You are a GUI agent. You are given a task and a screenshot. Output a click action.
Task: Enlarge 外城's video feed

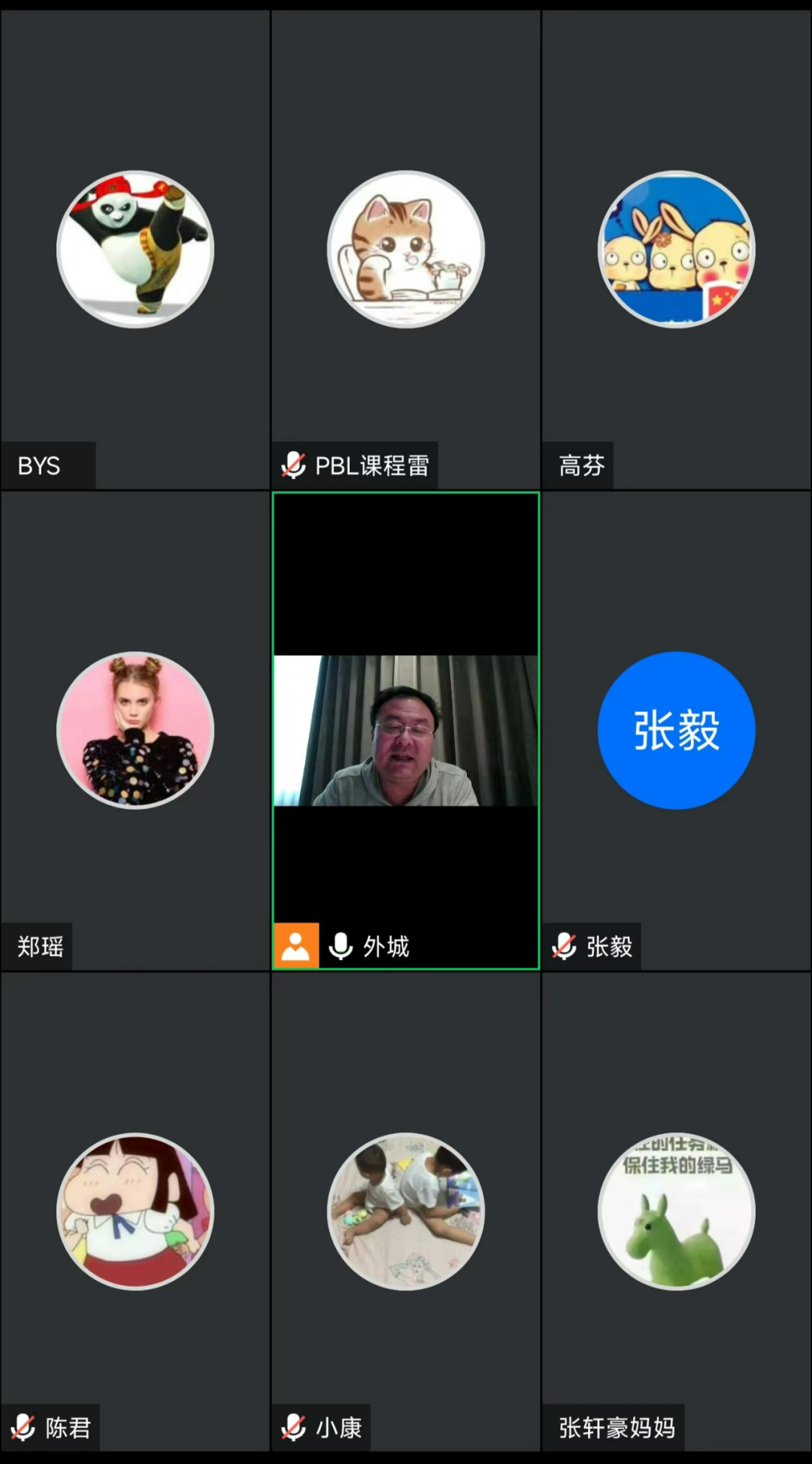(x=406, y=730)
